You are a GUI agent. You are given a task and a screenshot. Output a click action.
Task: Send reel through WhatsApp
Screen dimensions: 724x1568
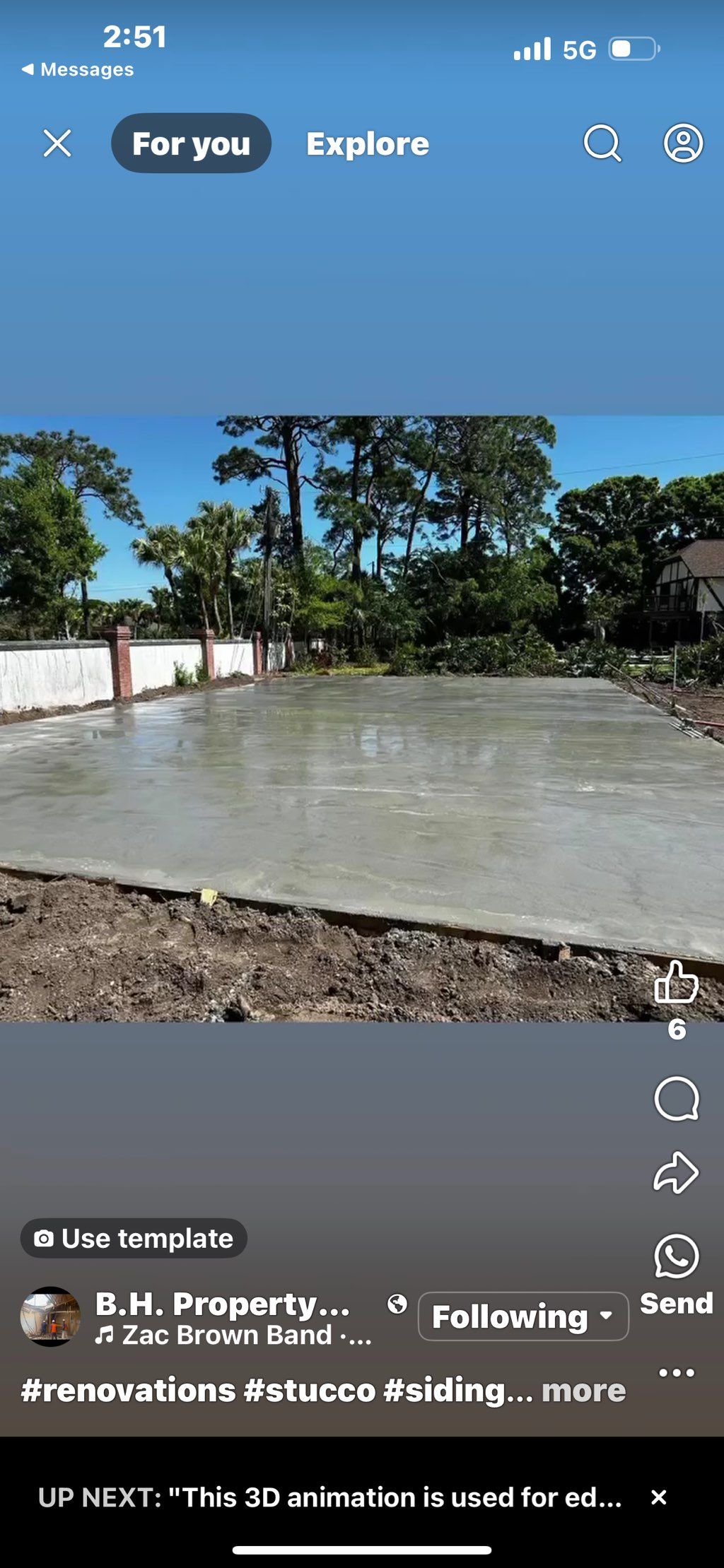point(676,1257)
